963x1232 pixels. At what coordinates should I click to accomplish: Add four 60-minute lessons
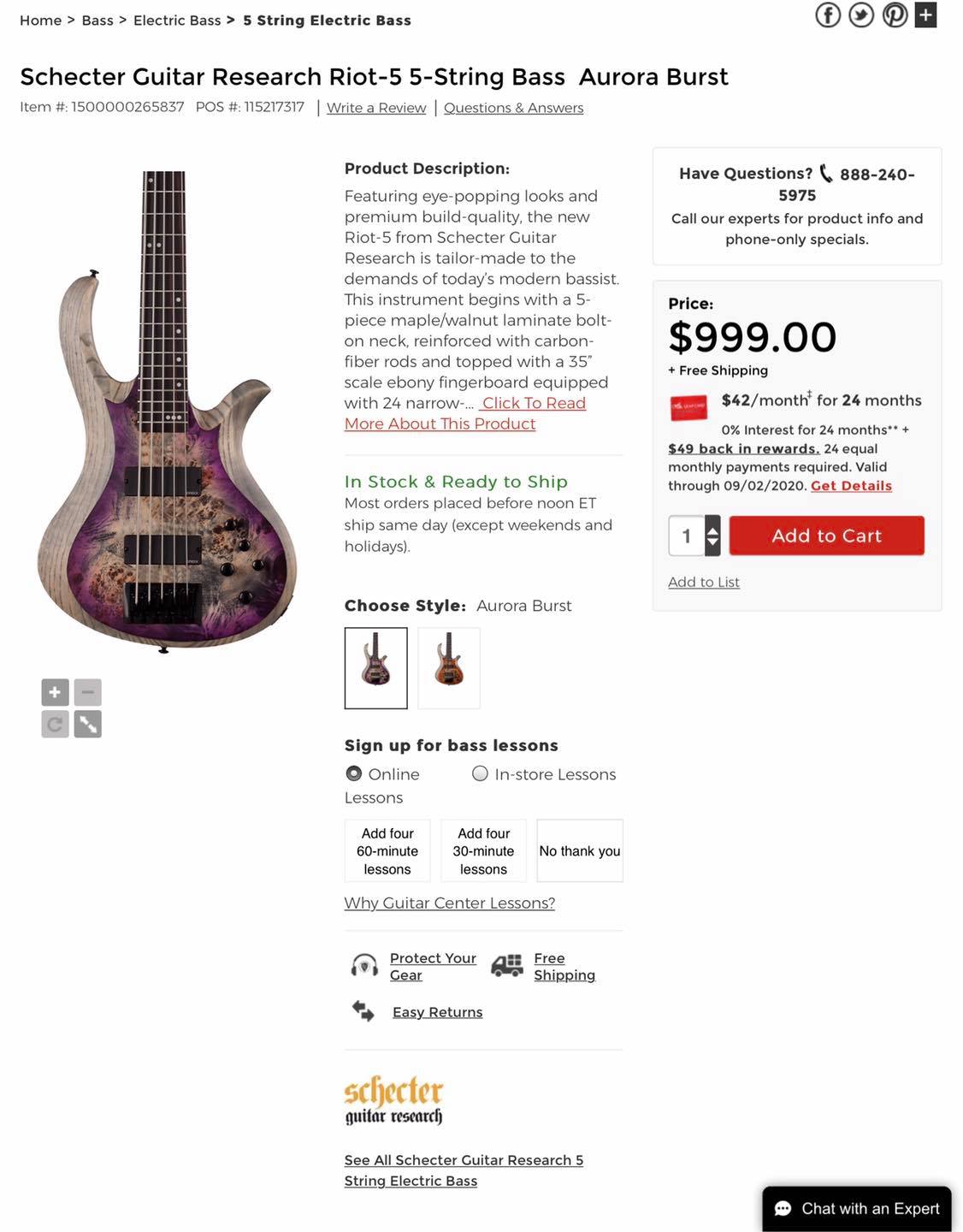[387, 851]
